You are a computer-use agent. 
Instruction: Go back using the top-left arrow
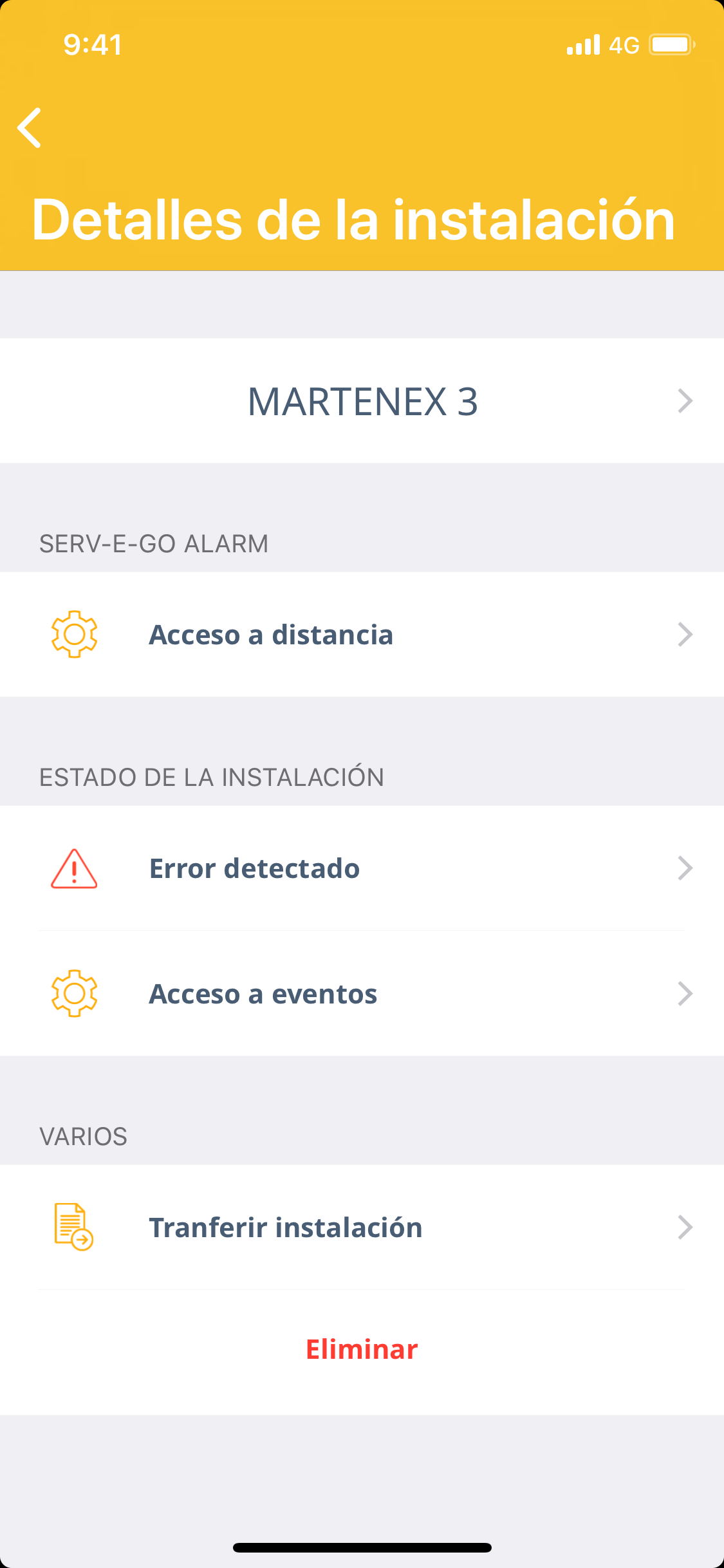pyautogui.click(x=30, y=128)
